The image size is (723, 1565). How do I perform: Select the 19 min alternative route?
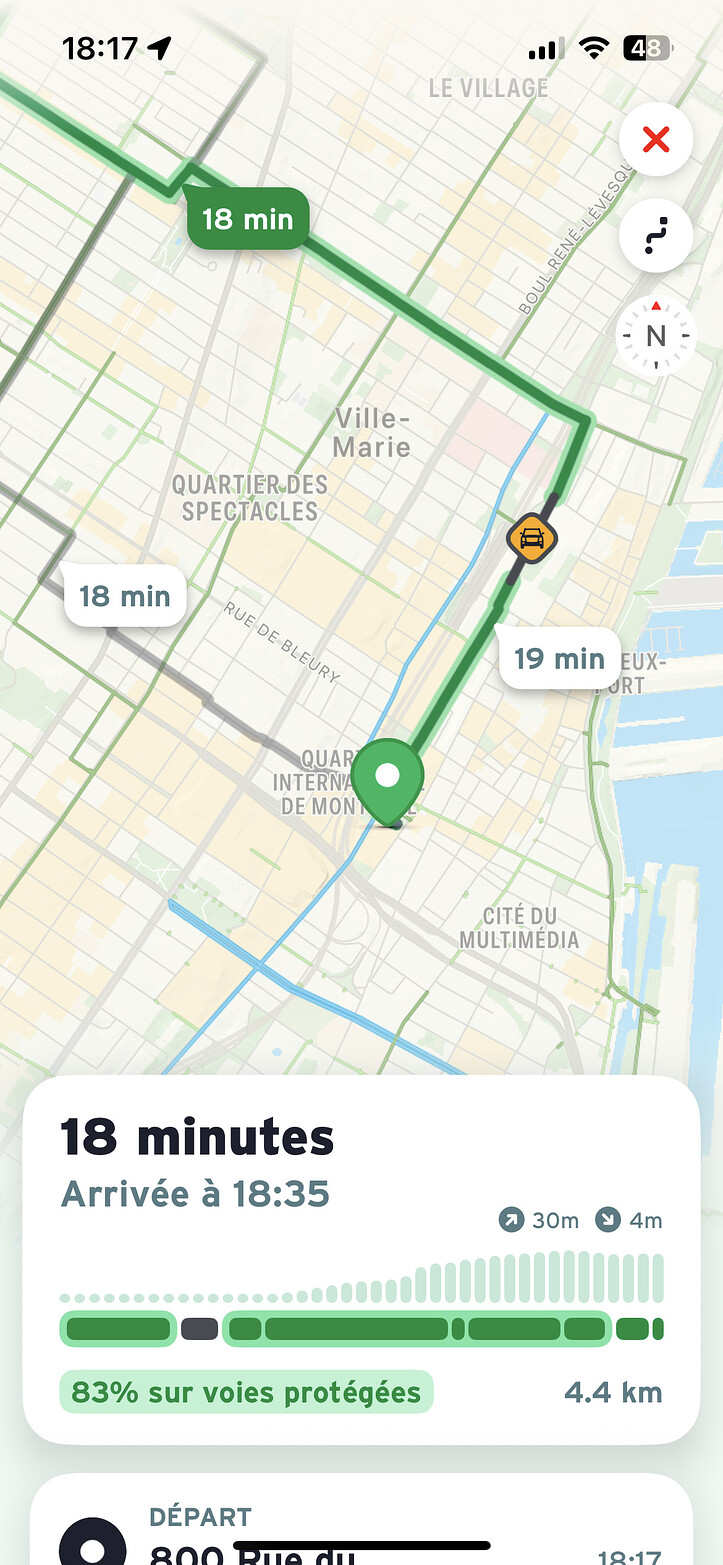point(559,658)
